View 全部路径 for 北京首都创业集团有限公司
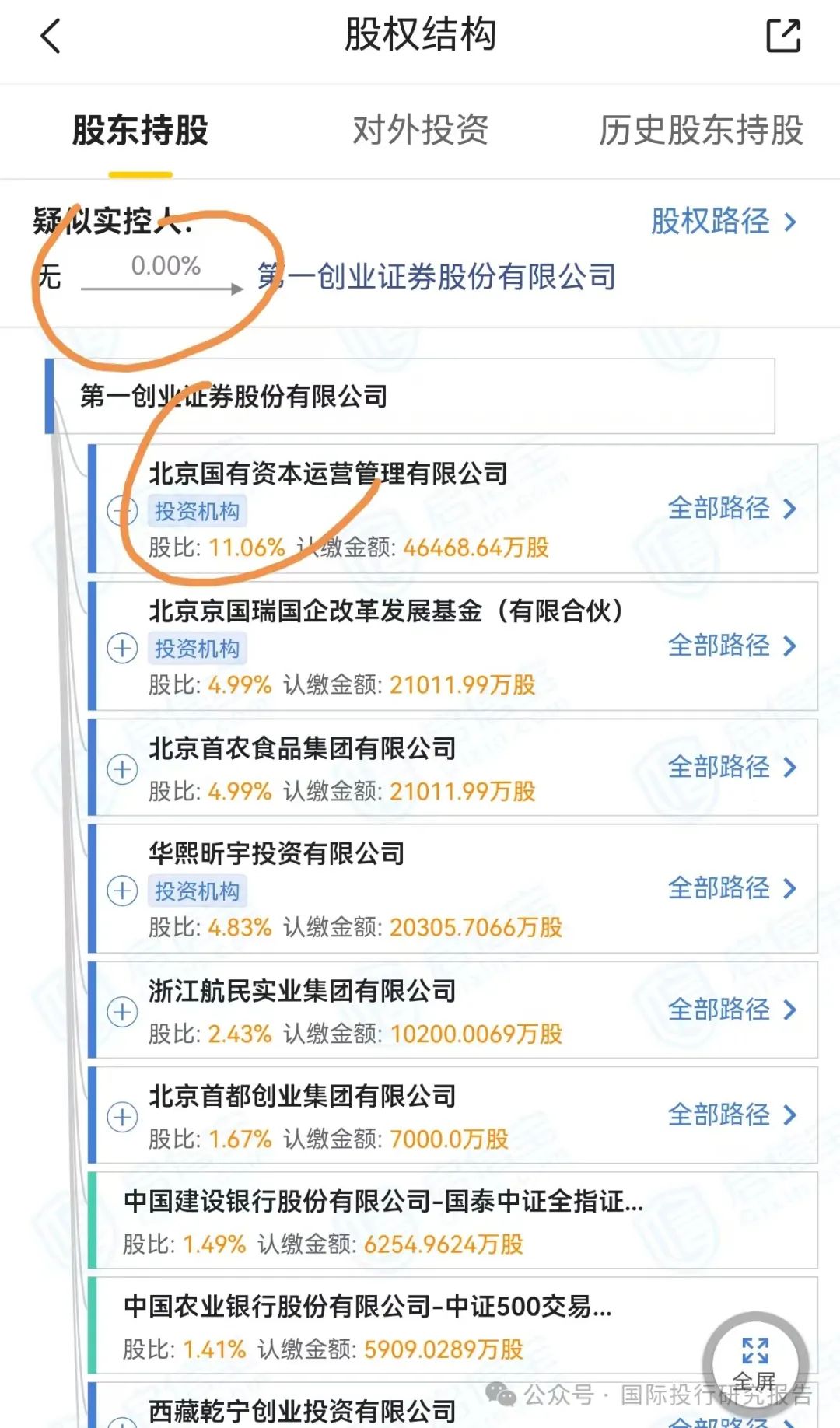Image resolution: width=840 pixels, height=1428 pixels. [x=732, y=1115]
